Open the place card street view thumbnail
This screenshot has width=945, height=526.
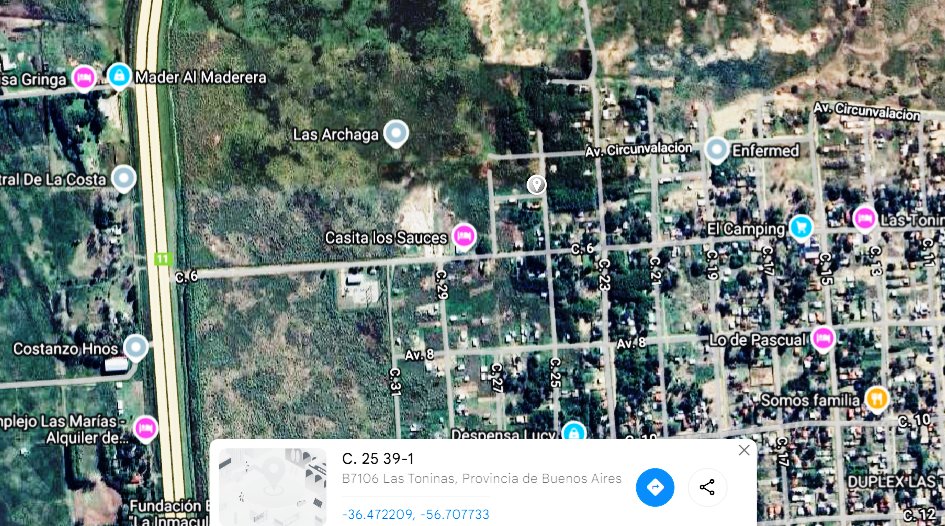[272, 486]
